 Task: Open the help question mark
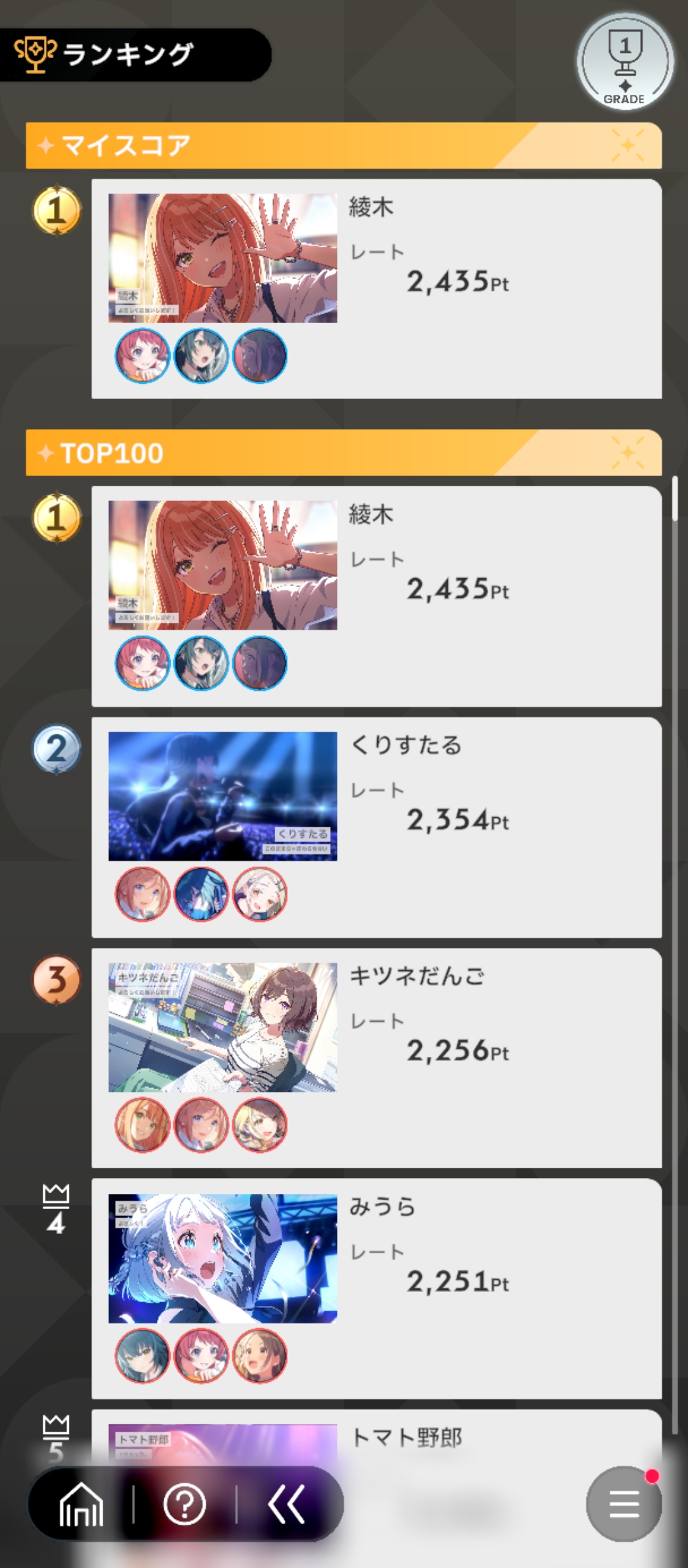tap(185, 1504)
